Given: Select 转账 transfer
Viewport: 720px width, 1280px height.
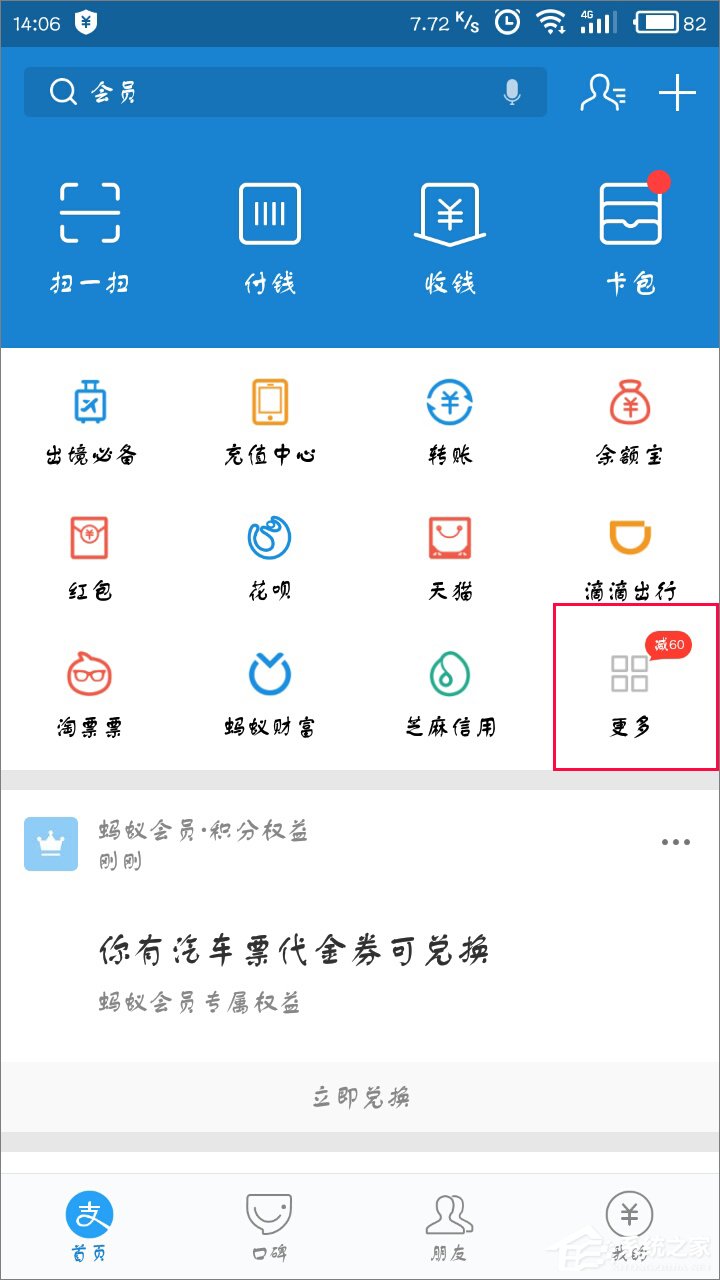Looking at the screenshot, I should [x=450, y=421].
